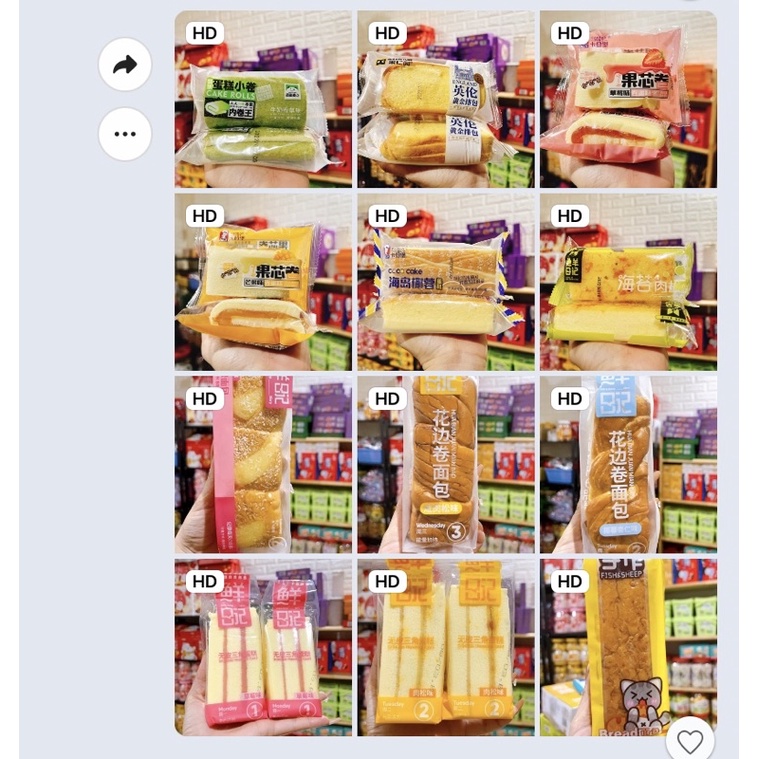The image size is (759, 759).
Task: Share this photo post
Action: 125,65
